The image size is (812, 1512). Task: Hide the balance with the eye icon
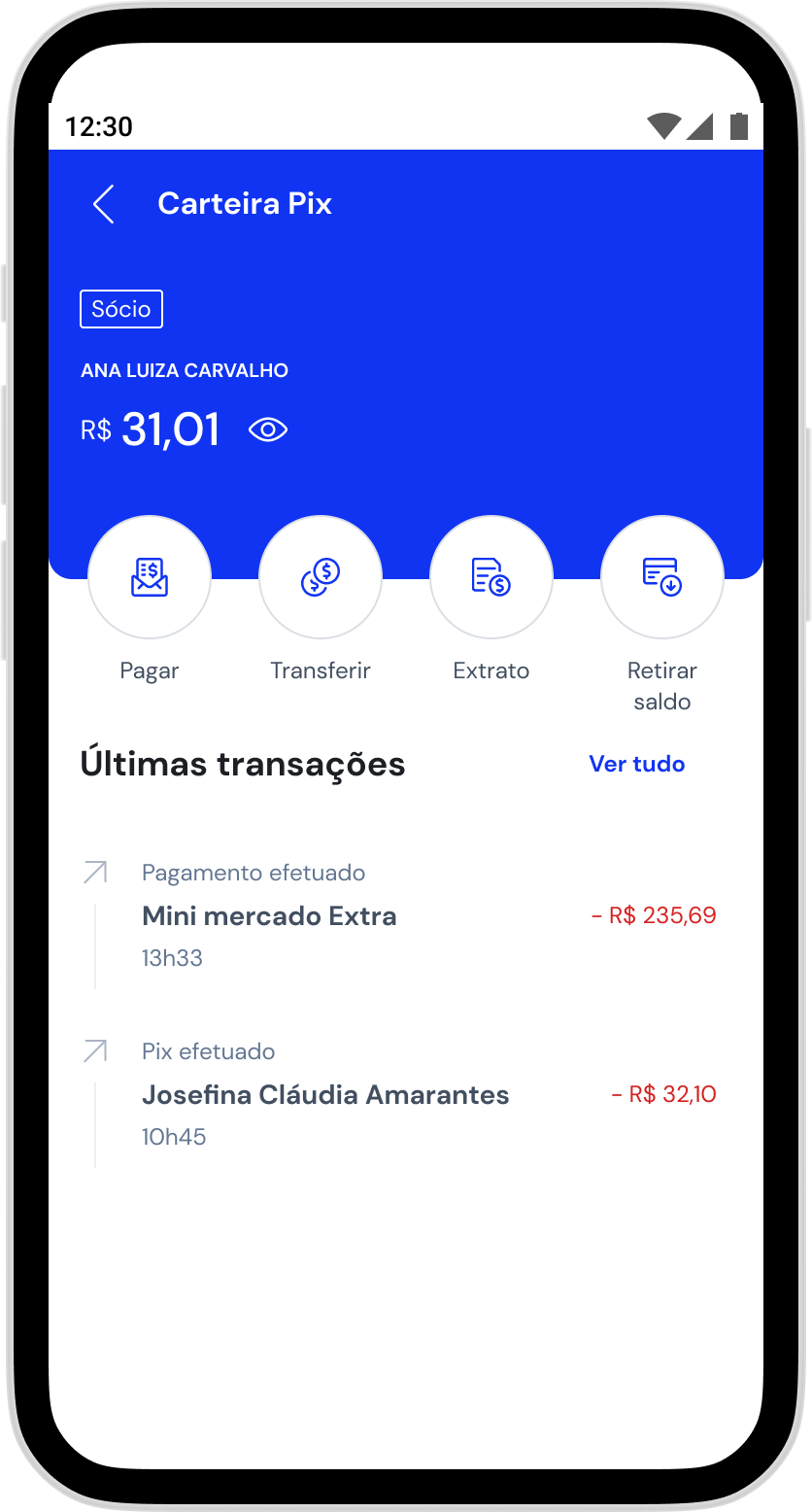click(x=268, y=430)
